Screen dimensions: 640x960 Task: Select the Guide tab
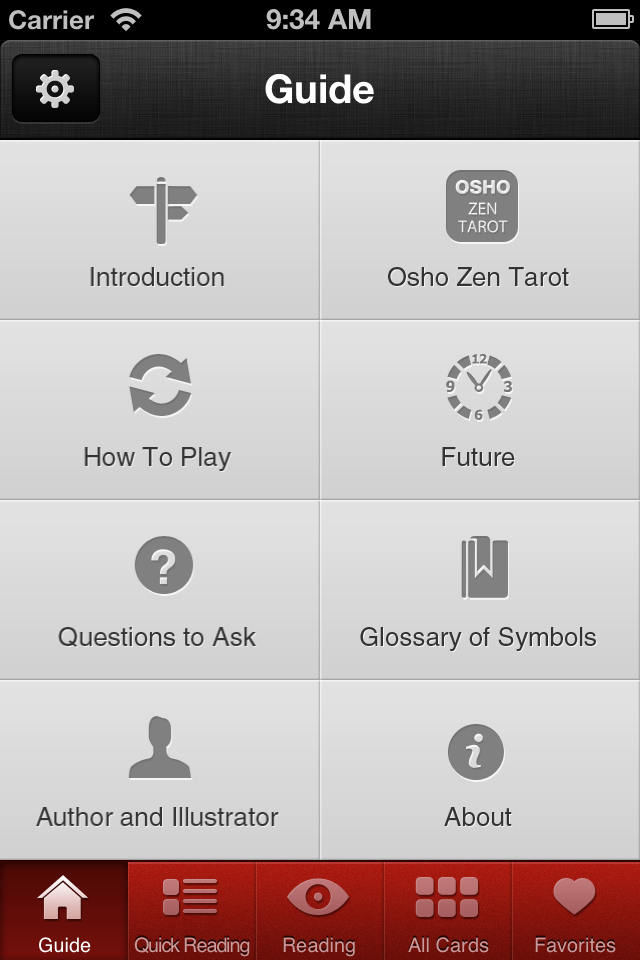pos(64,911)
